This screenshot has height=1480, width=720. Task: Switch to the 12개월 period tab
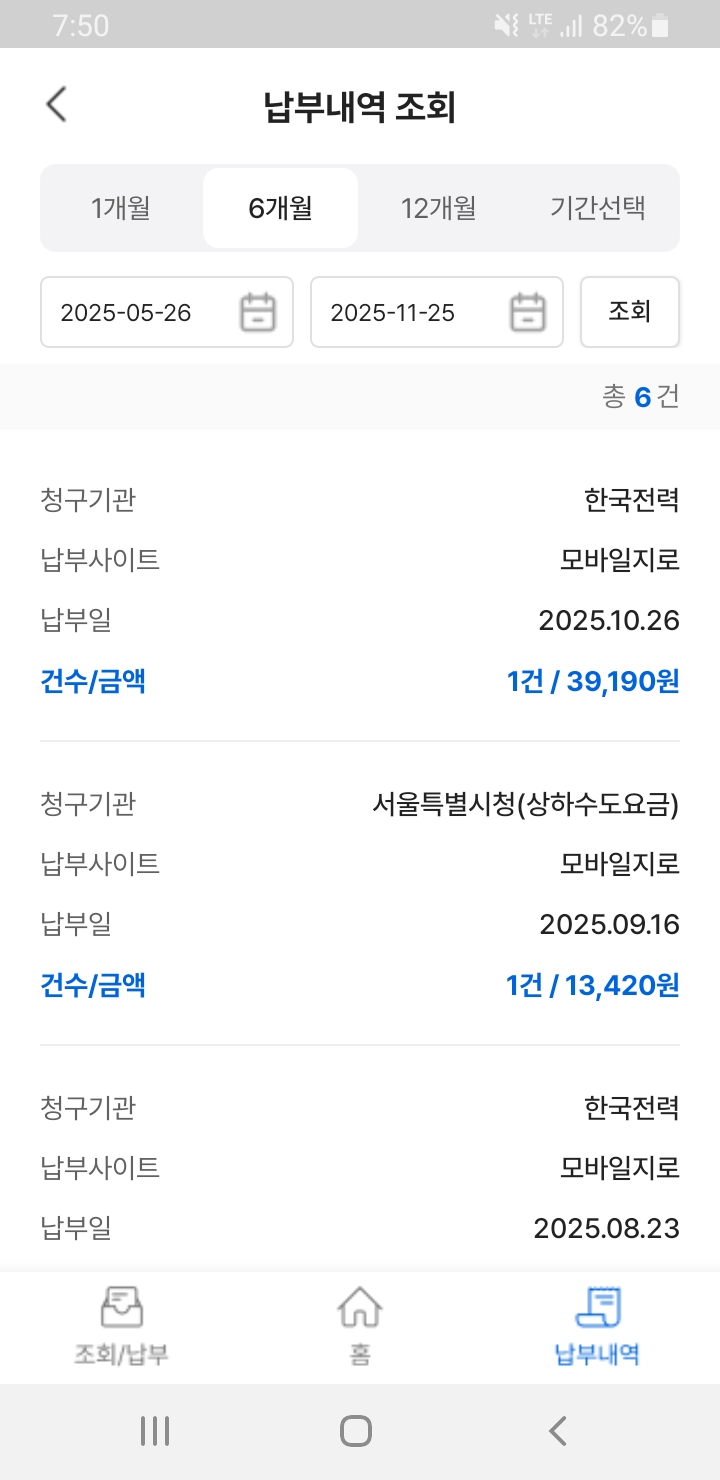coord(438,208)
